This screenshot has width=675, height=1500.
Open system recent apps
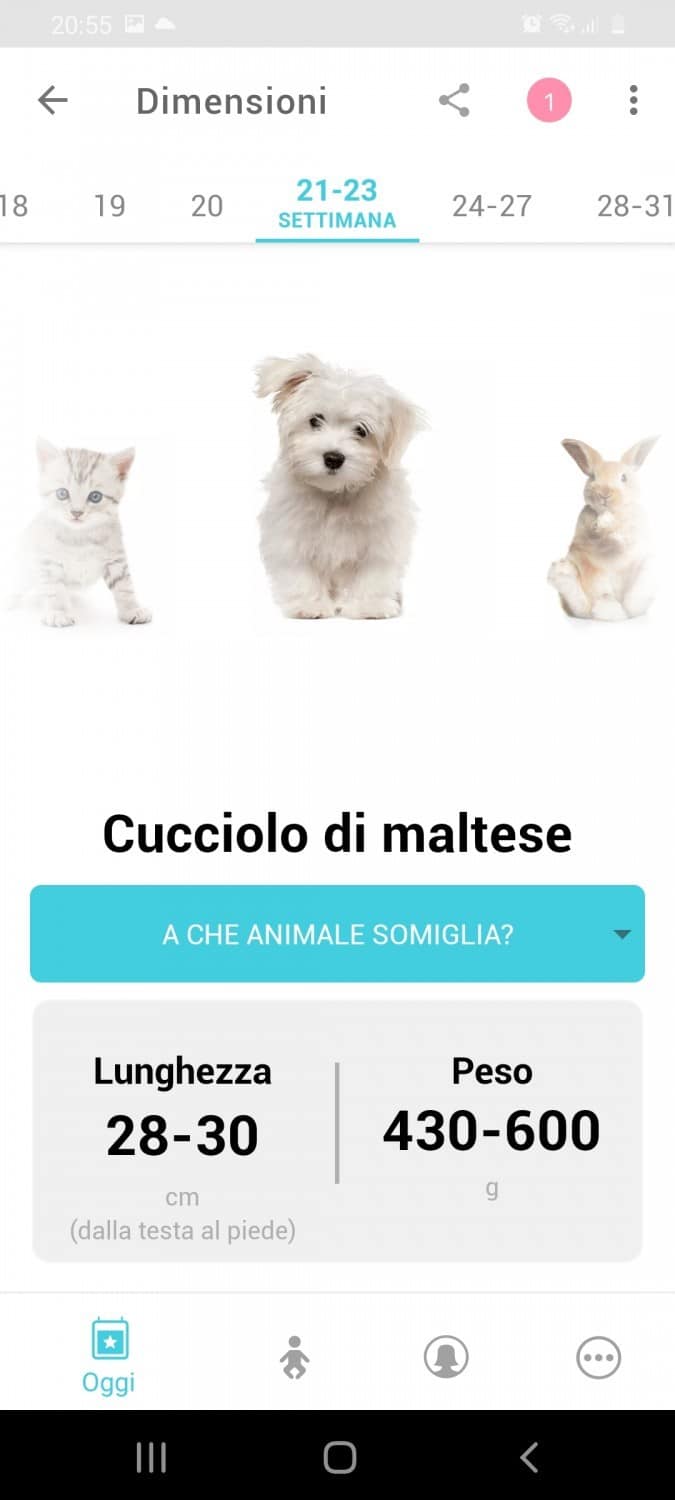point(151,1457)
